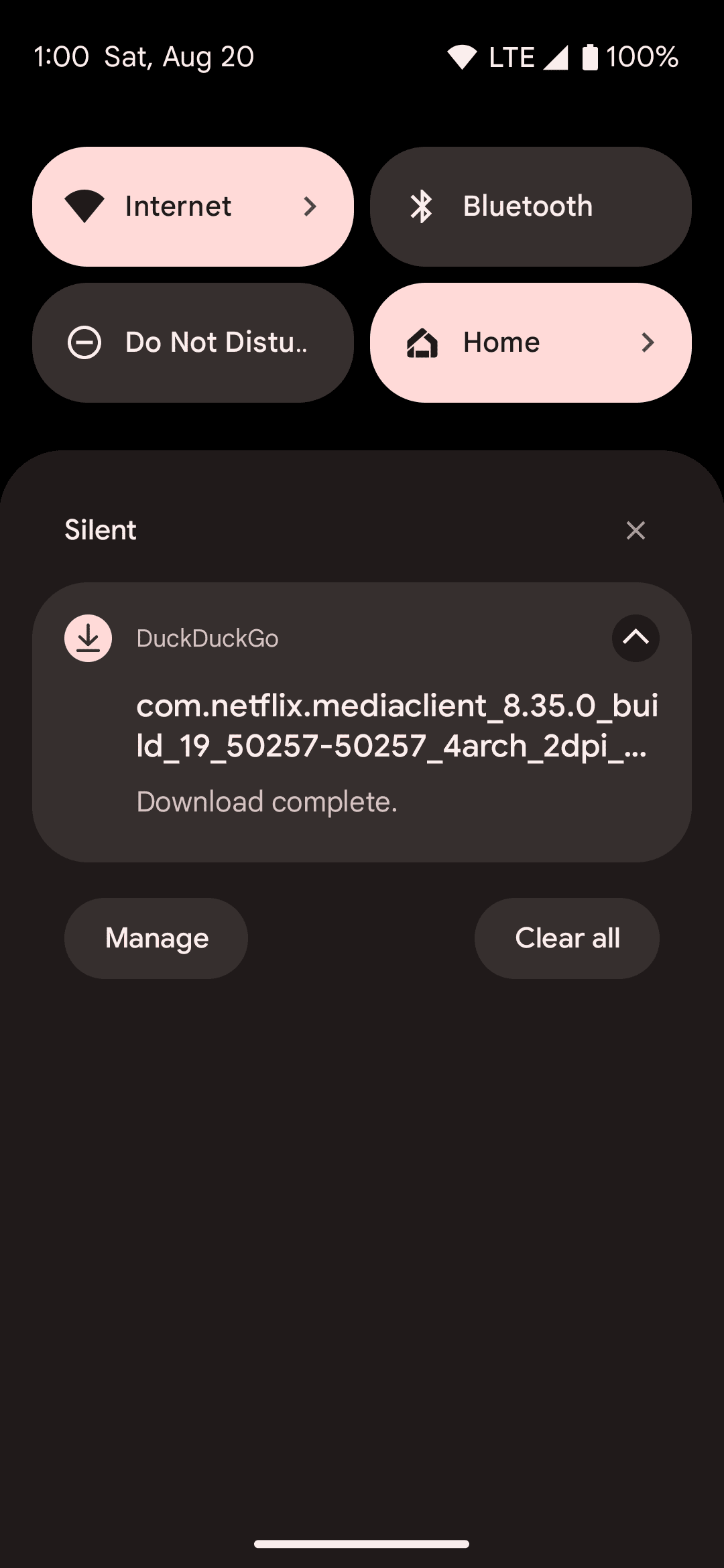
Task: Clear all notifications
Action: (566, 938)
